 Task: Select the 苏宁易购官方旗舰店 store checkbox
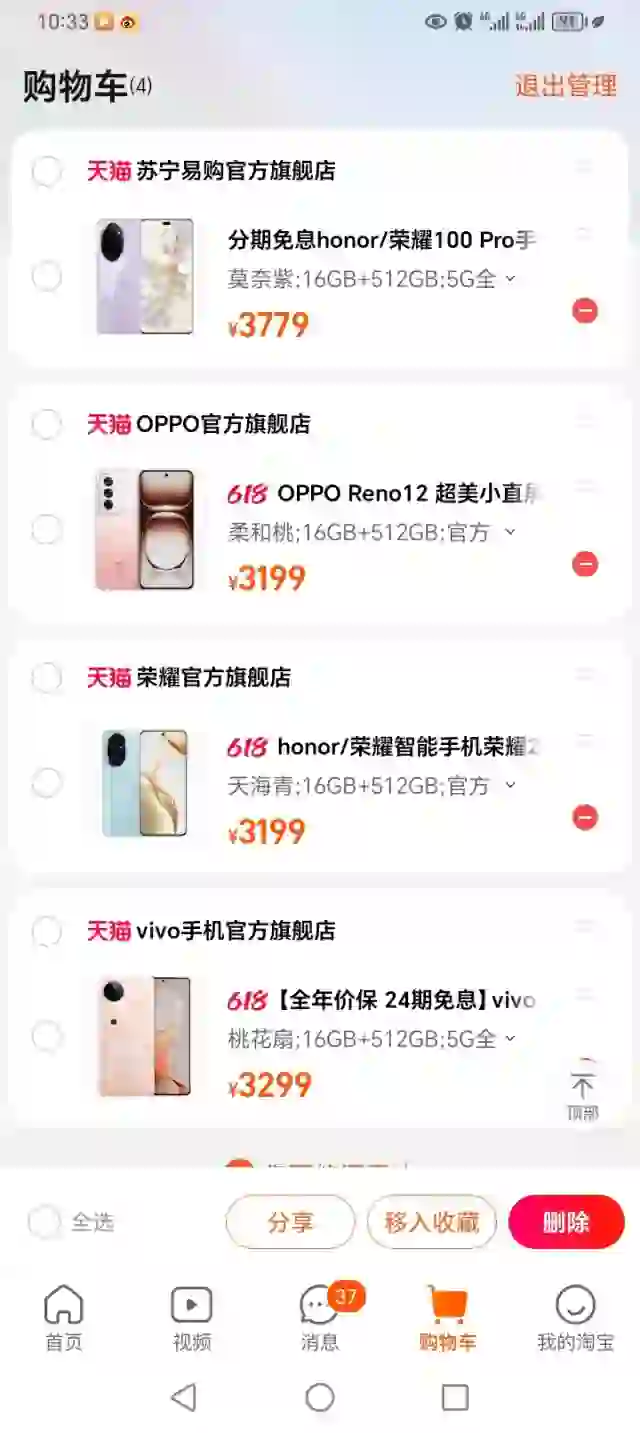[x=47, y=171]
